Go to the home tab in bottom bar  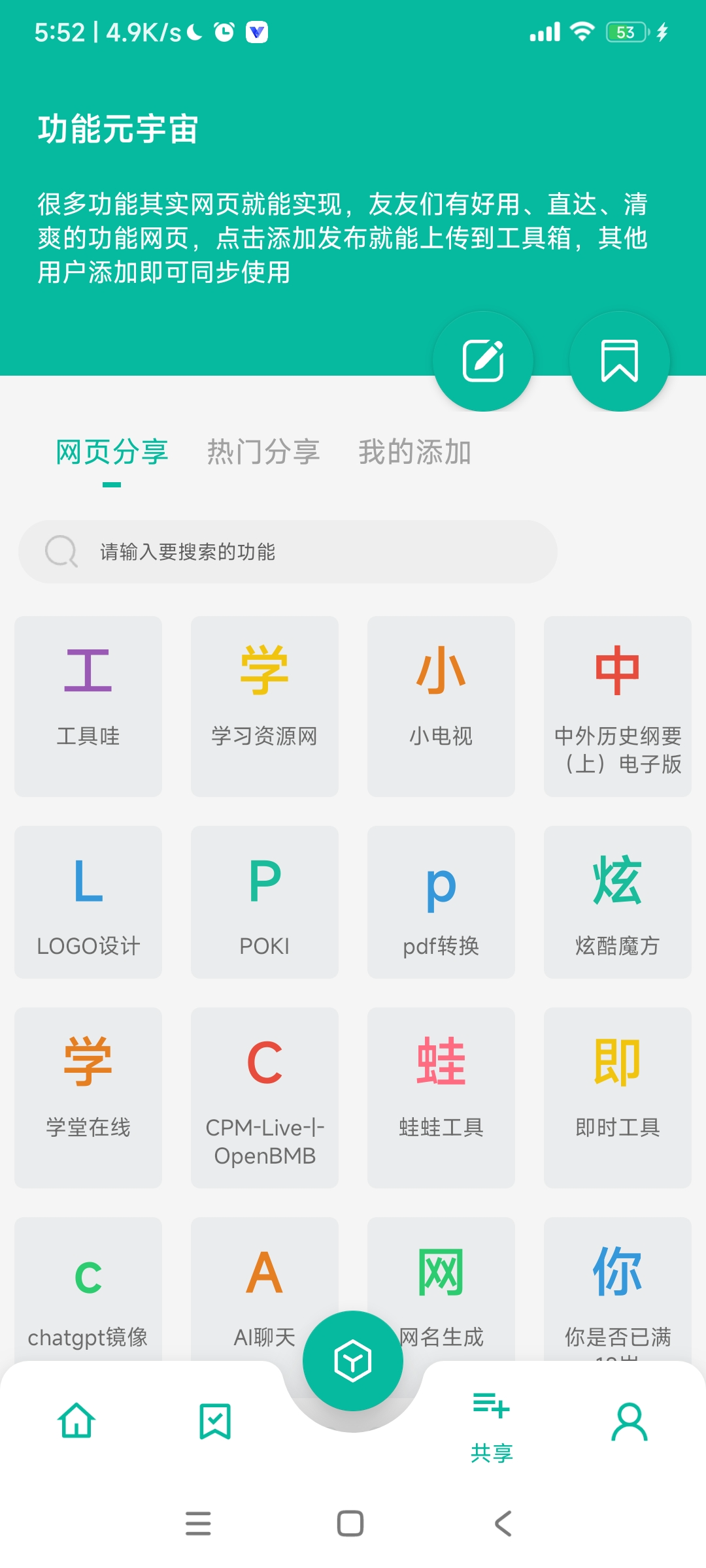77,1421
